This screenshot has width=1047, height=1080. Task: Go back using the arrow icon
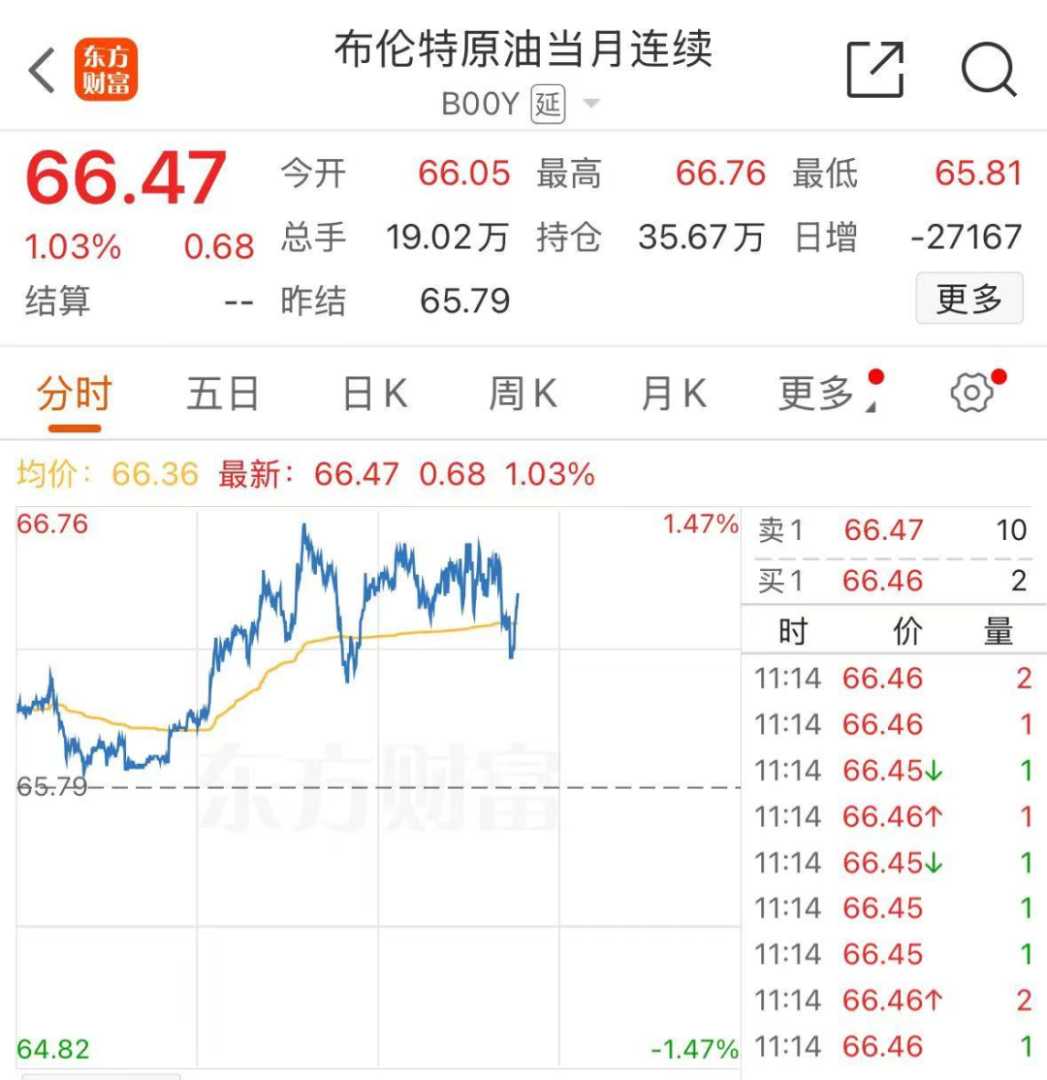[x=42, y=71]
